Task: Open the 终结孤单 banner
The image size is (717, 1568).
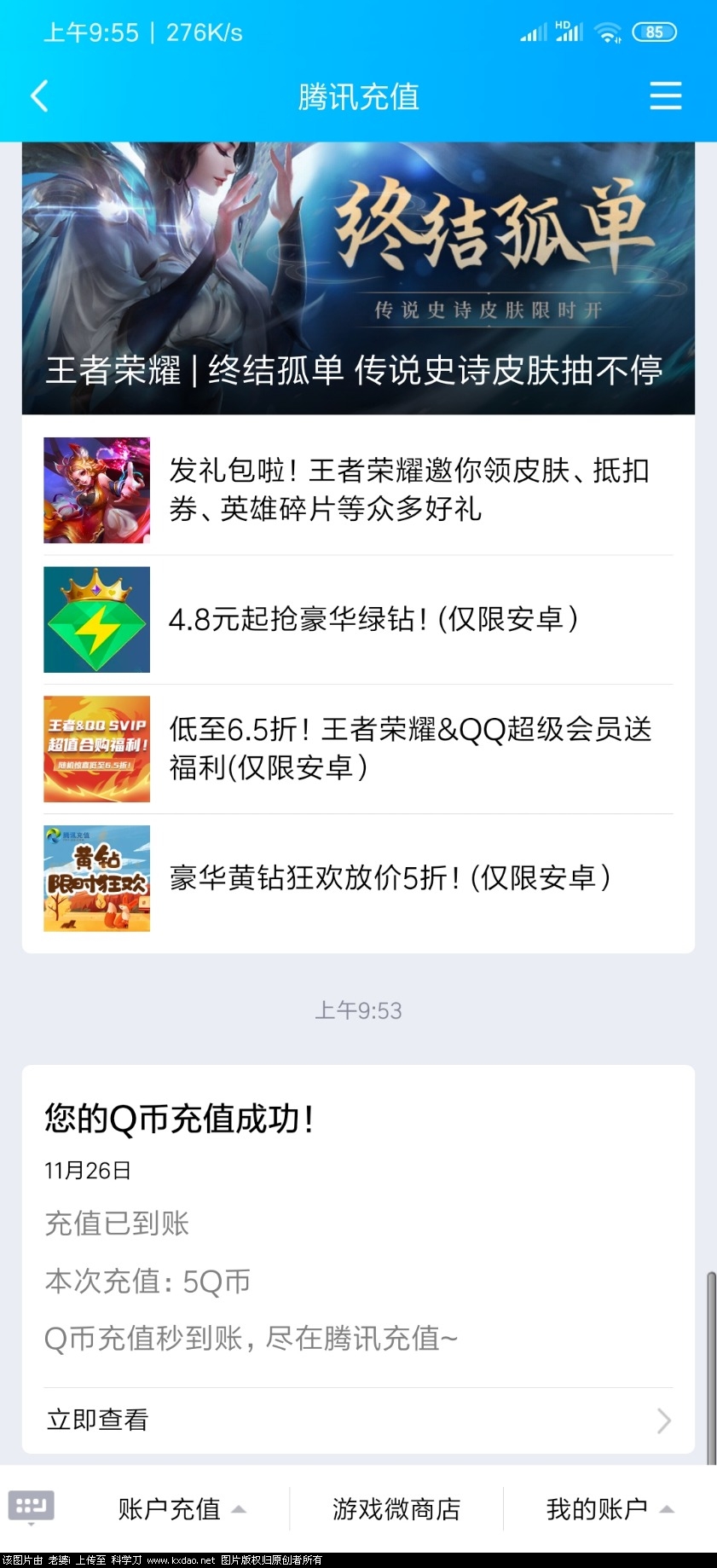Action: tap(358, 273)
